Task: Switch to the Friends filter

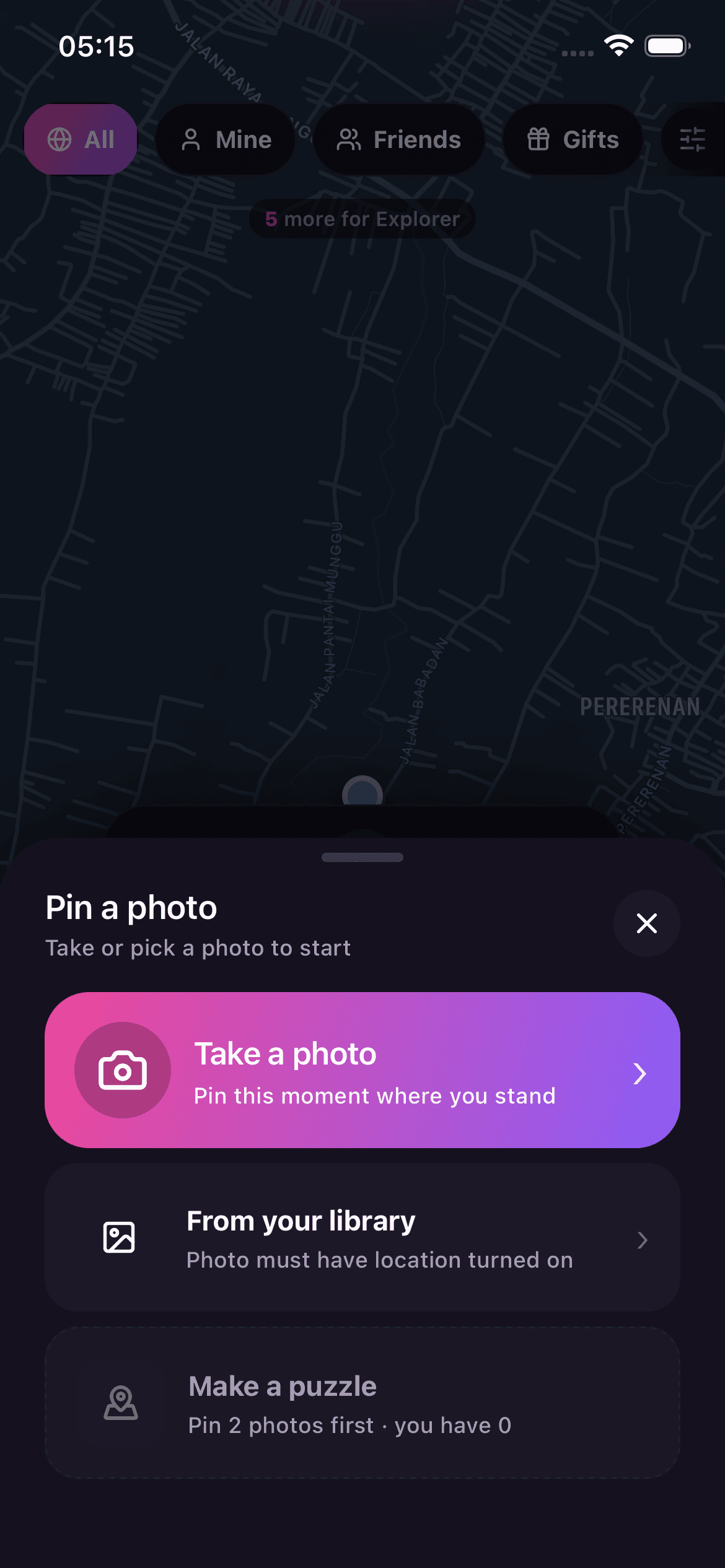Action: (x=398, y=139)
